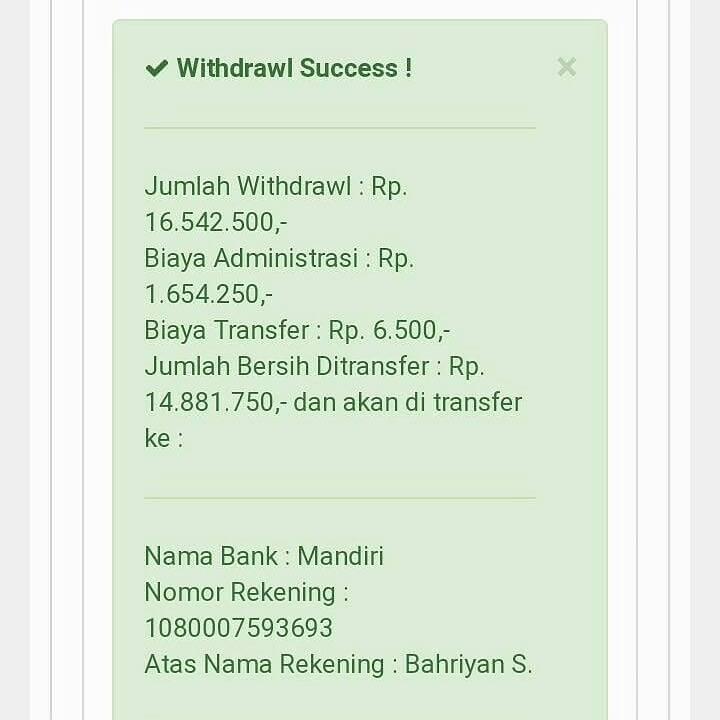Dismiss the Withdrawl Success alert

[566, 67]
